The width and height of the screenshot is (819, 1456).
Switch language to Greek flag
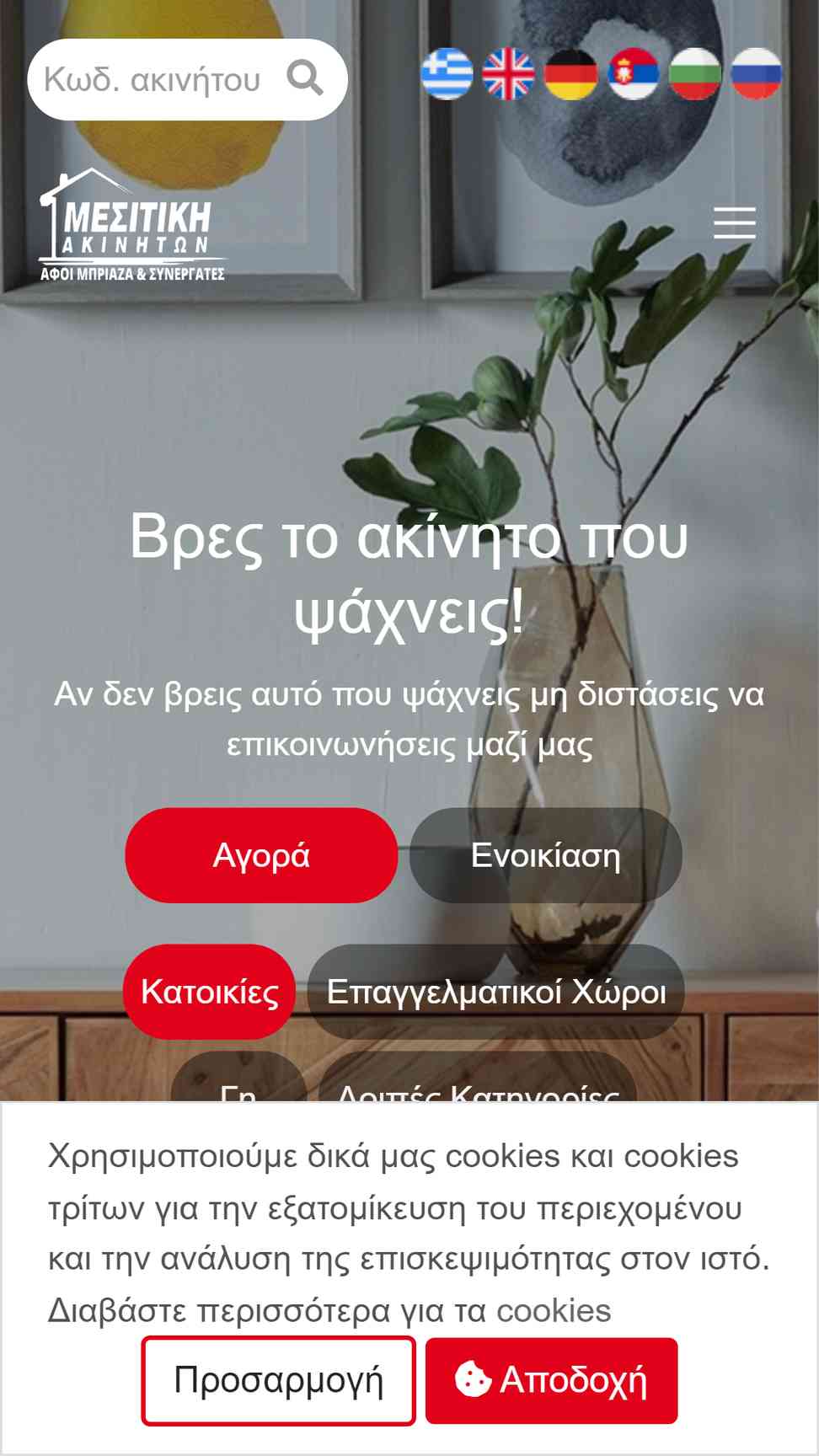(x=447, y=74)
